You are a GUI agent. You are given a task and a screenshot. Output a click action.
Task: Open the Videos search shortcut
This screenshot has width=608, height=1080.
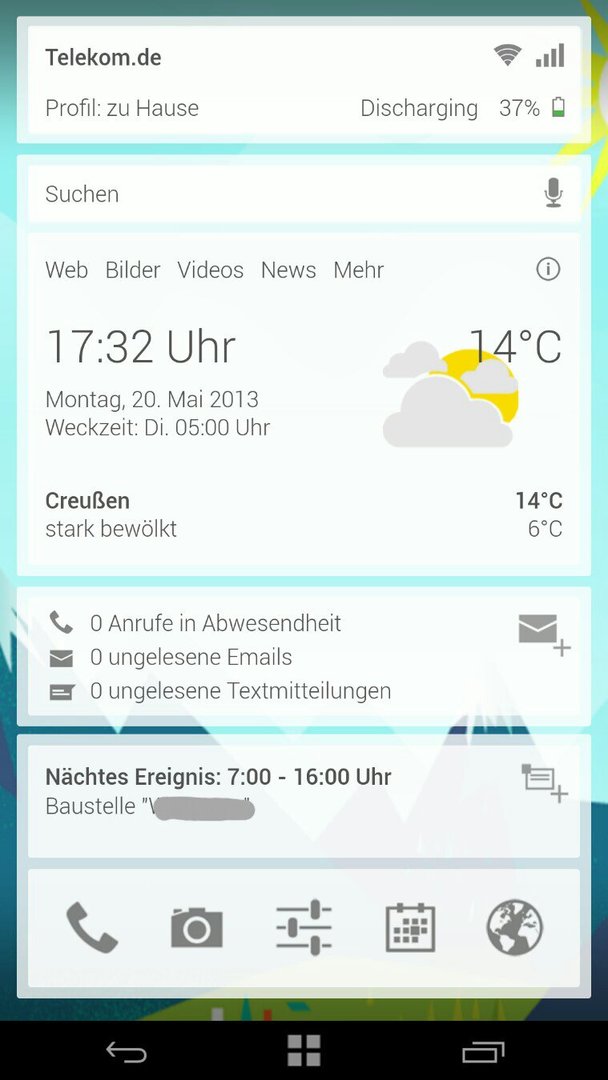coord(211,269)
